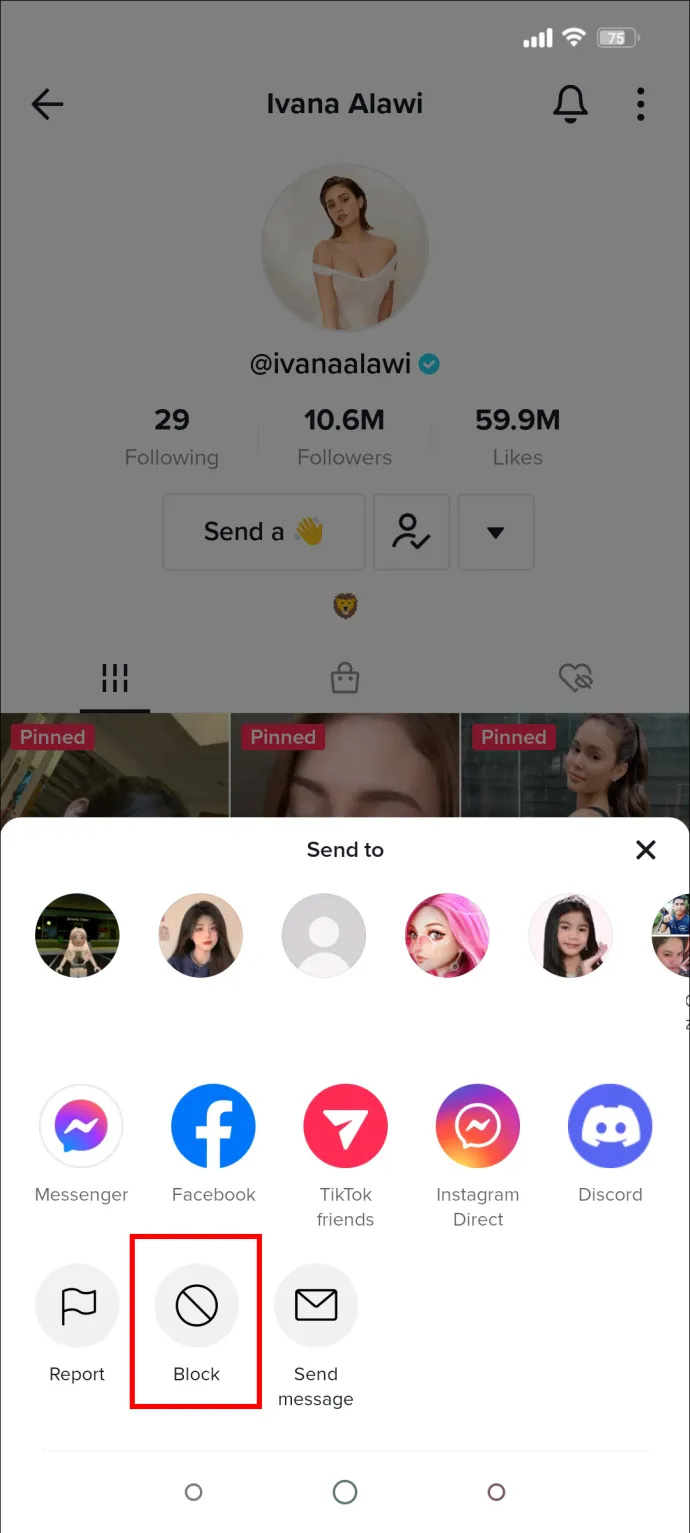This screenshot has width=690, height=1533.
Task: Report this account
Action: [x=77, y=1306]
